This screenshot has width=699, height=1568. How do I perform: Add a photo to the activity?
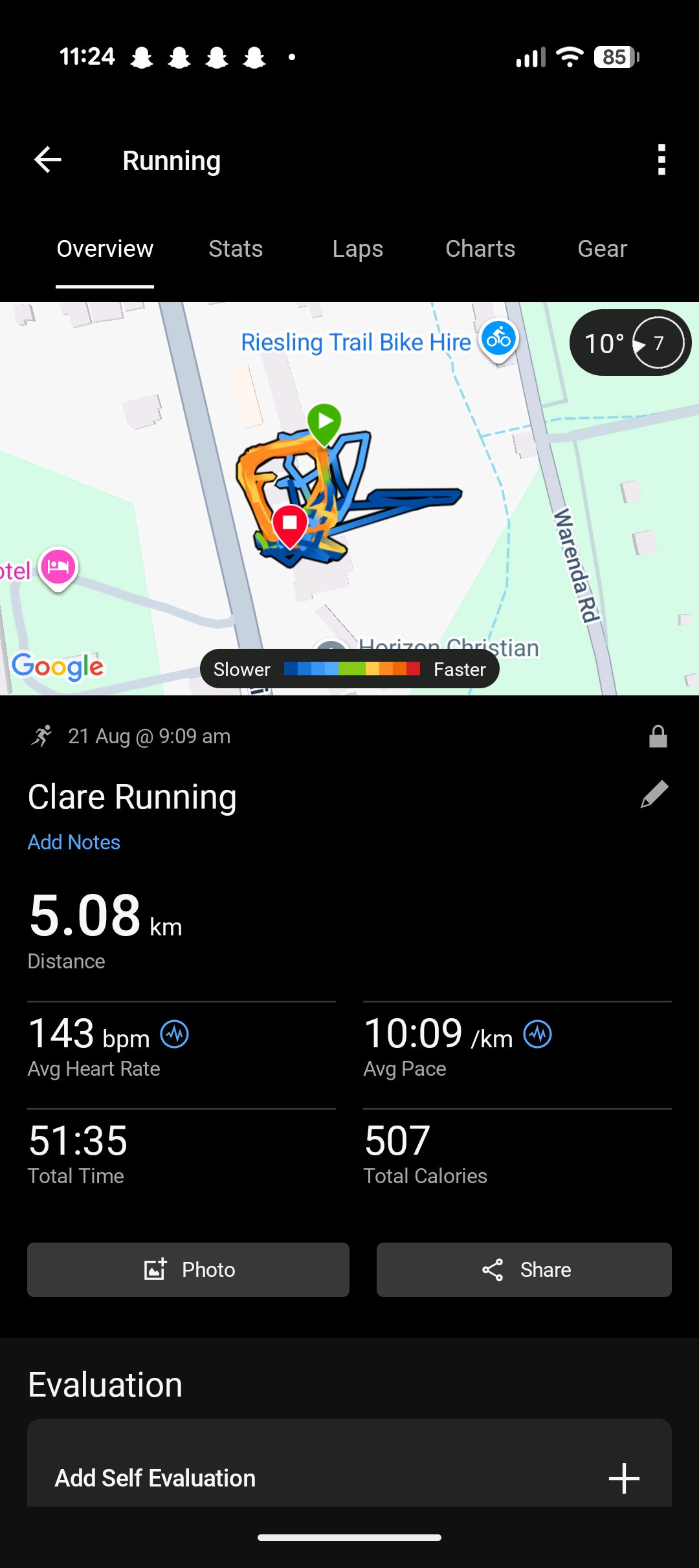point(188,1270)
